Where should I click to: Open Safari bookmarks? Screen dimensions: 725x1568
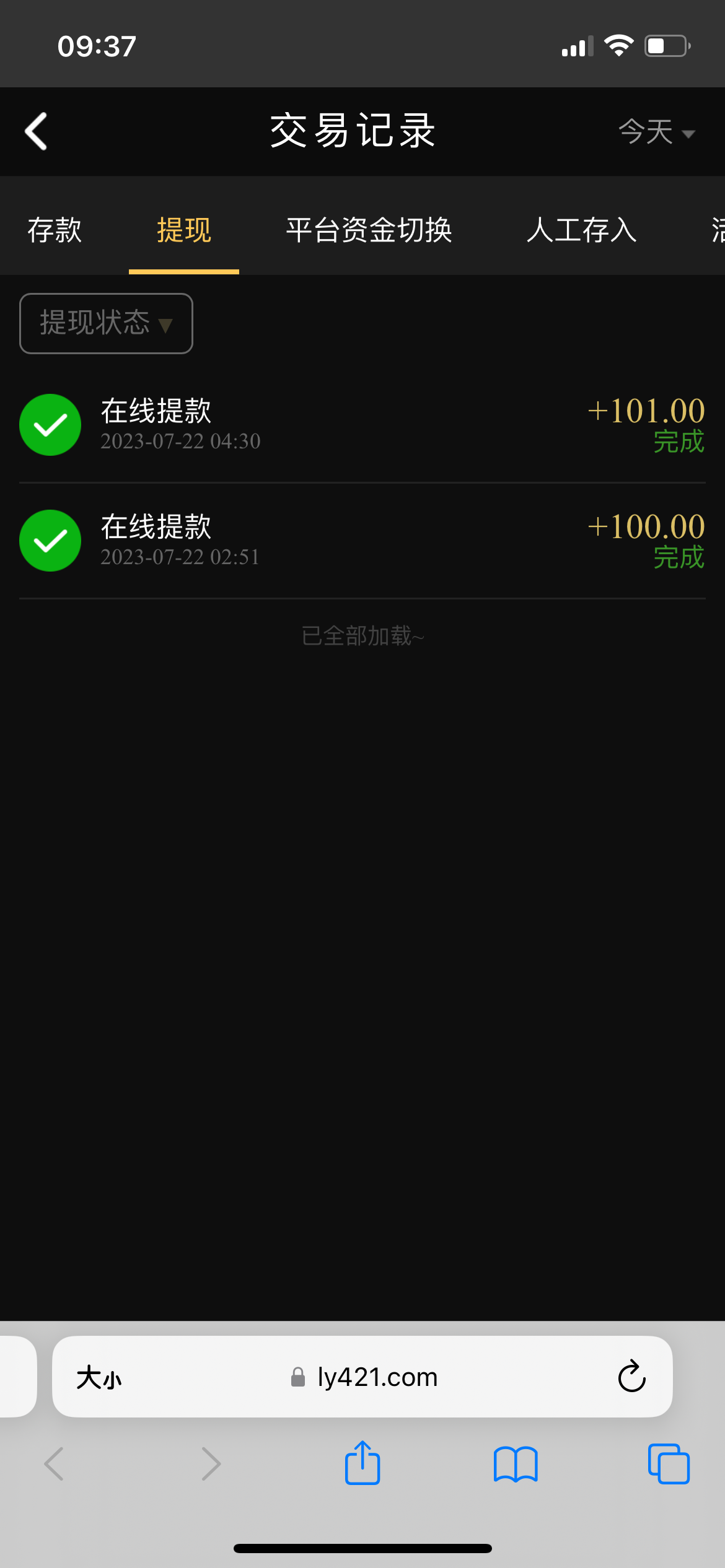(516, 1464)
